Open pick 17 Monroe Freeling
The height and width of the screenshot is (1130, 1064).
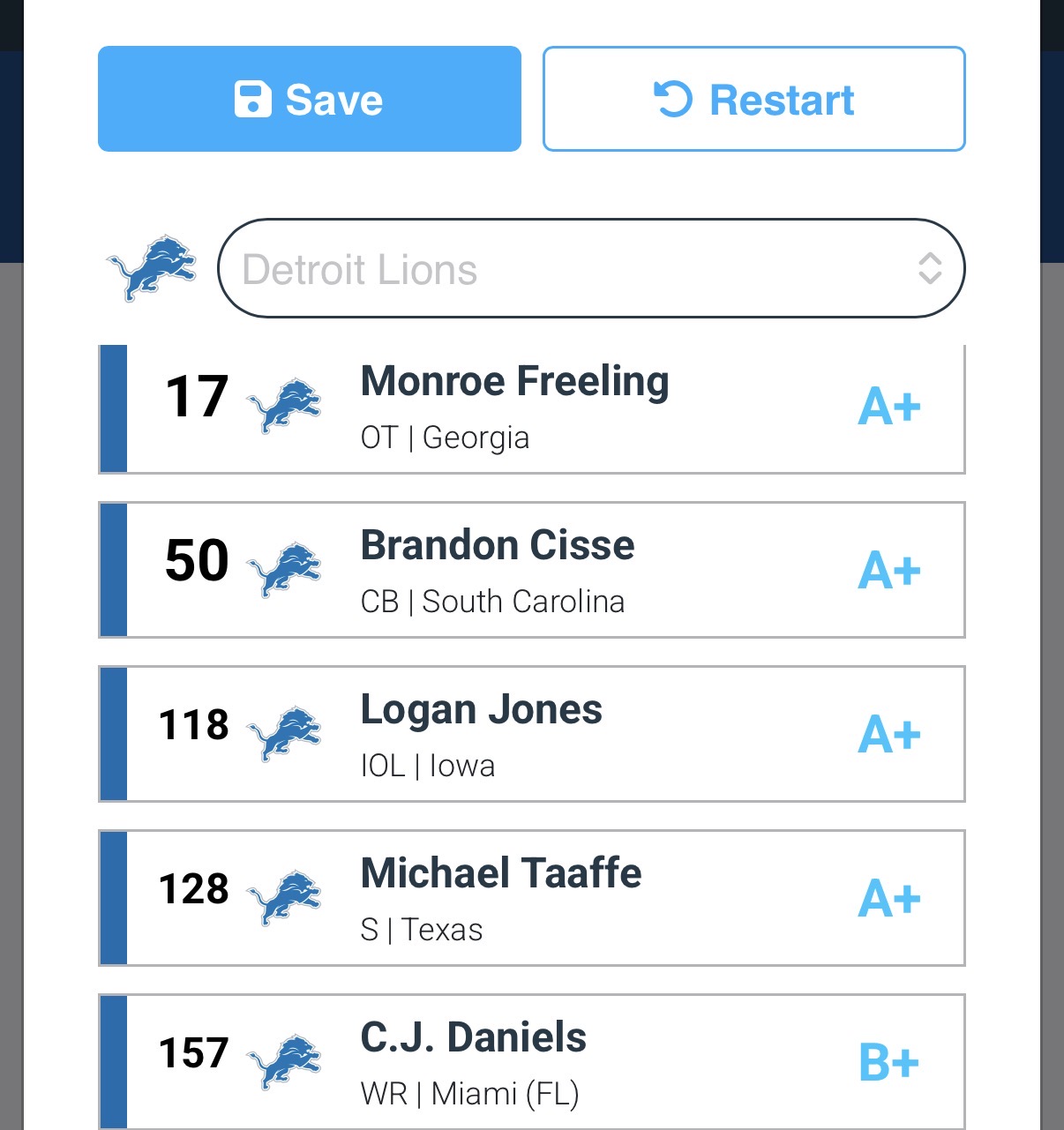pos(531,408)
